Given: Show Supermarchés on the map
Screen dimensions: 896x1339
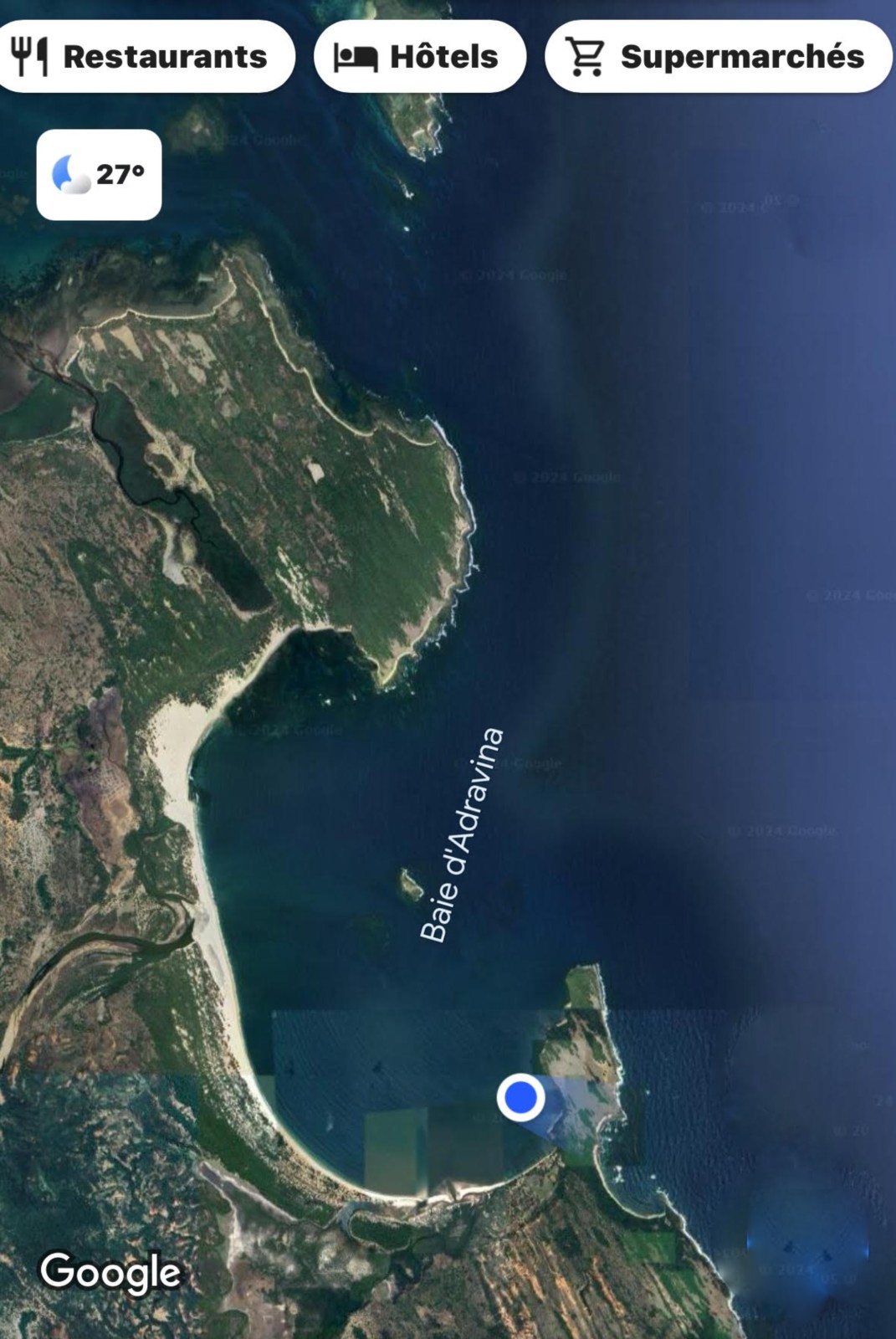Looking at the screenshot, I should [718, 57].
